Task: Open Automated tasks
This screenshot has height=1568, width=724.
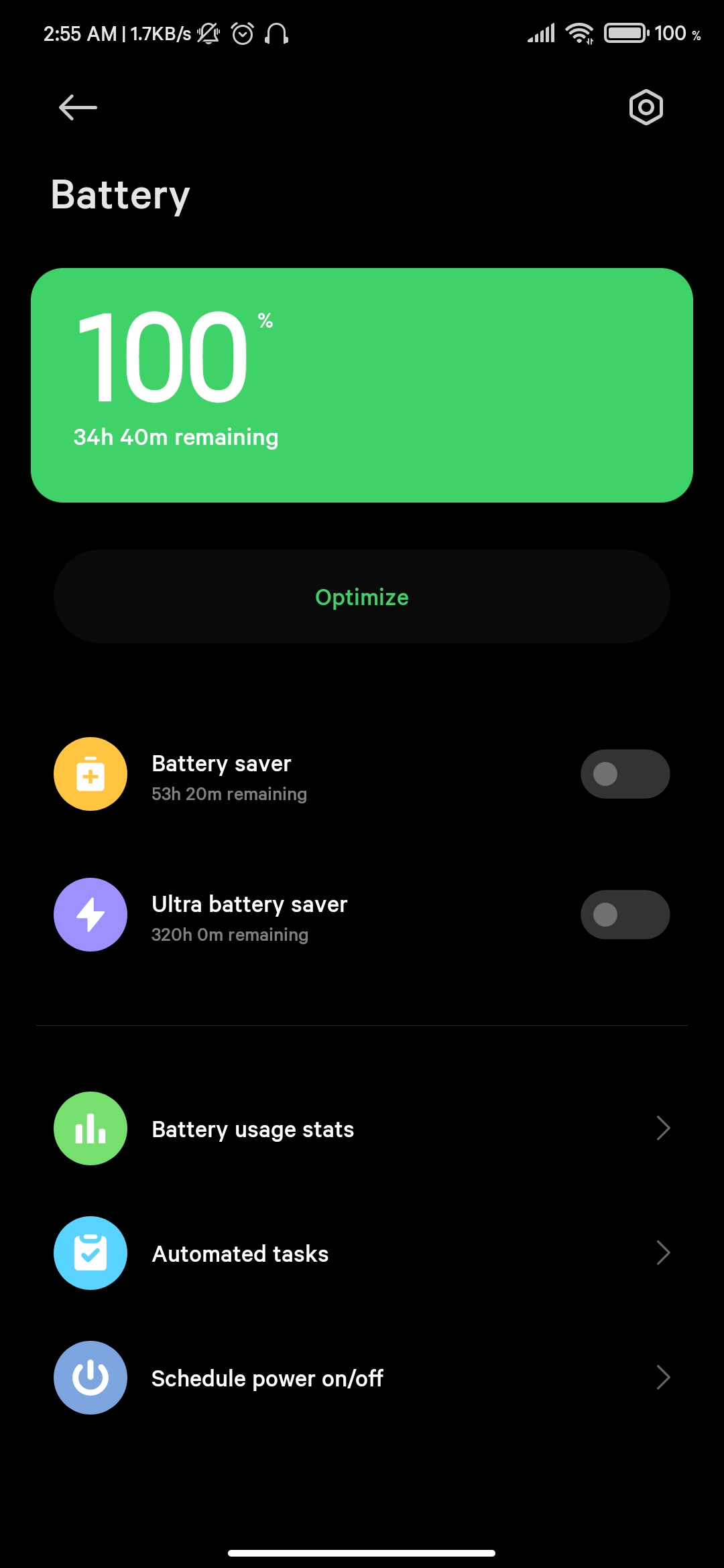Action: (362, 1253)
